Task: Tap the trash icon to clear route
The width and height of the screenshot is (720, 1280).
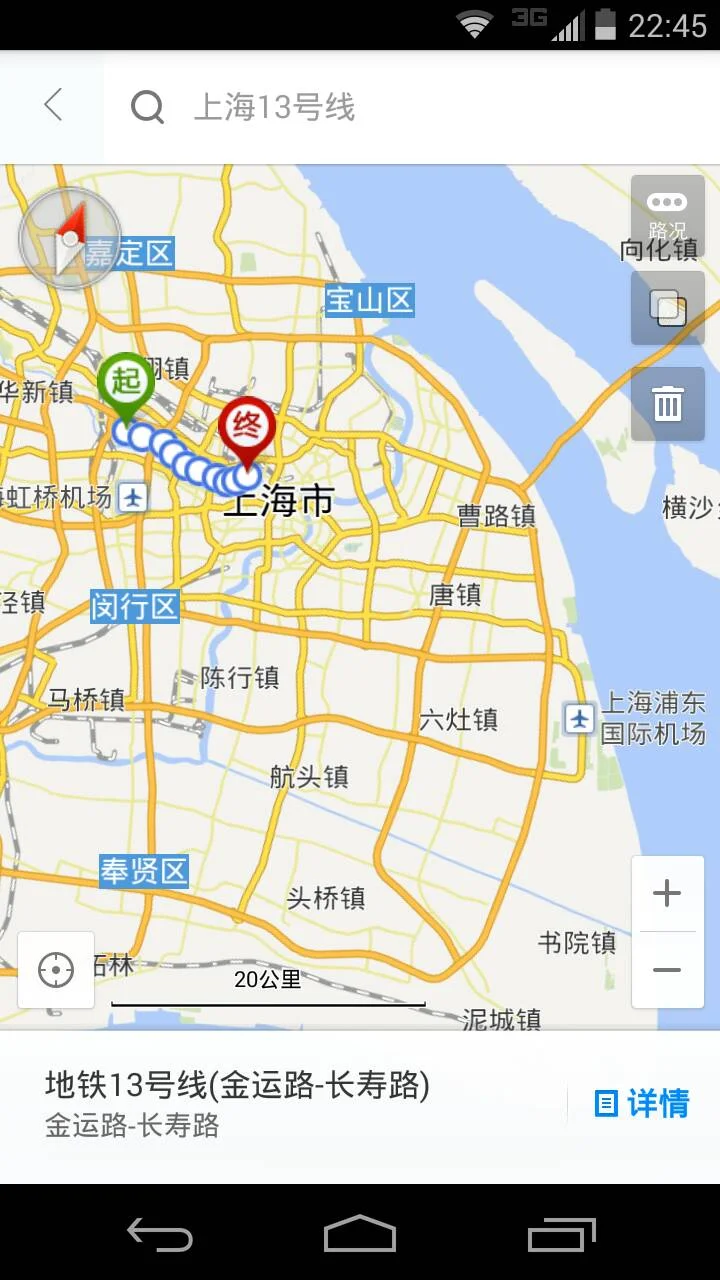Action: click(x=667, y=404)
